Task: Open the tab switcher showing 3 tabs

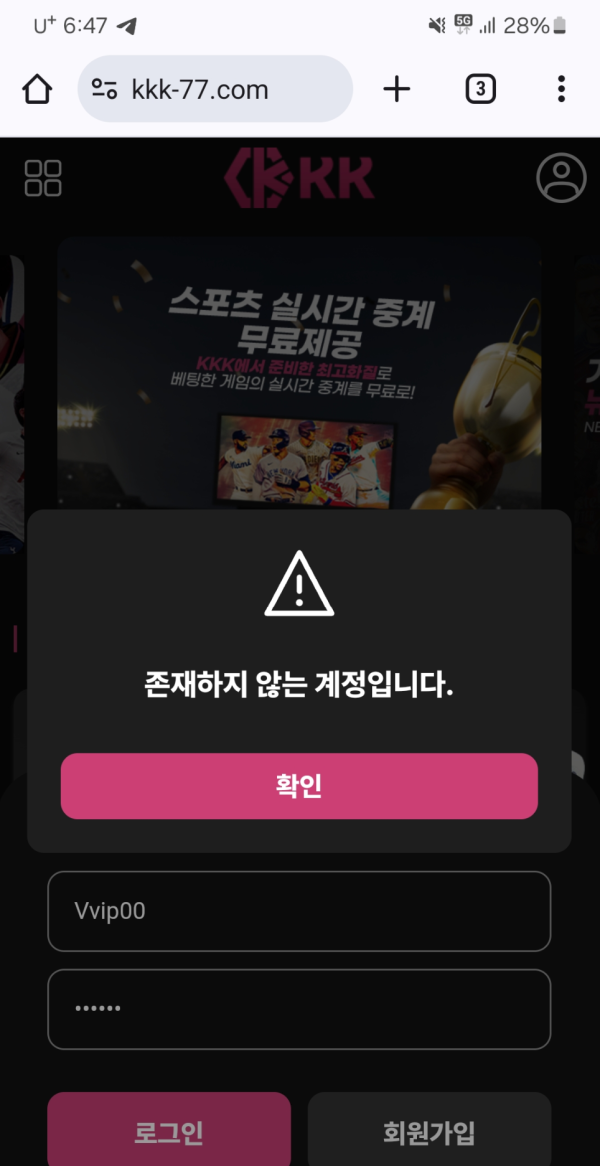Action: pyautogui.click(x=480, y=89)
